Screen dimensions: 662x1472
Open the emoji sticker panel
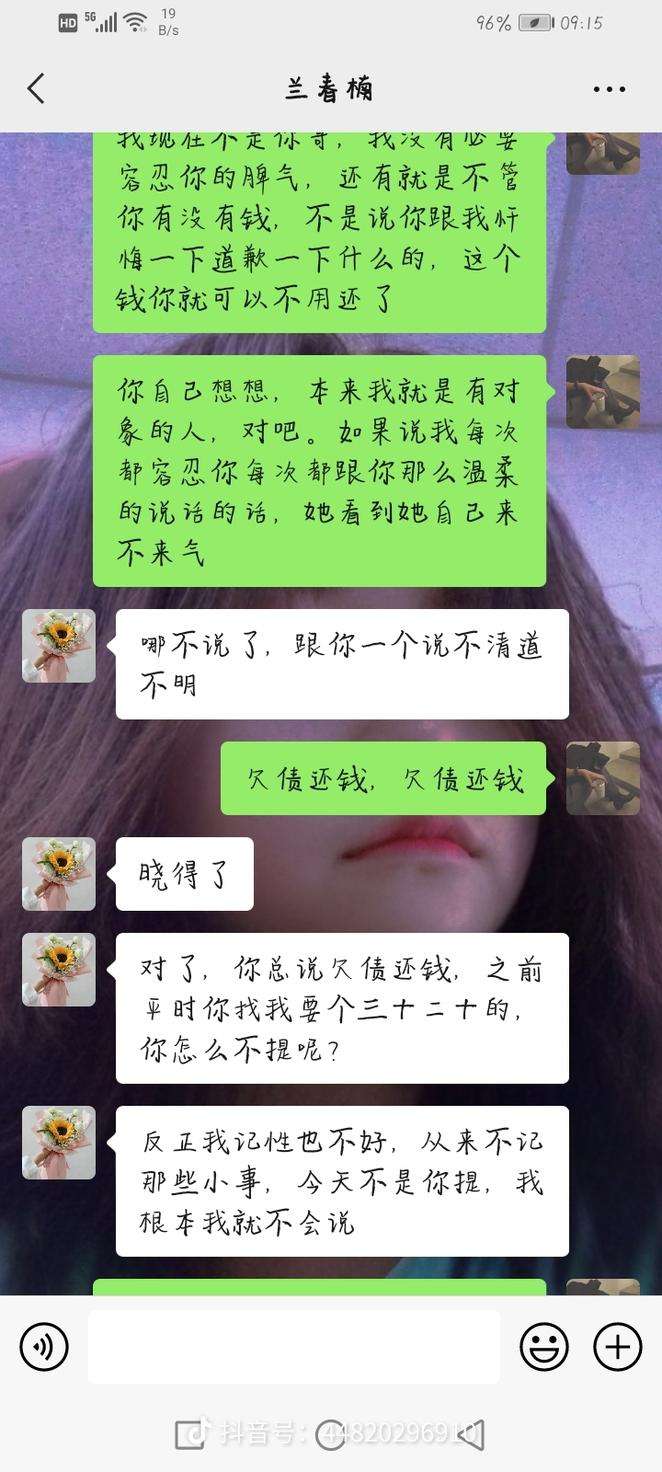(544, 1347)
